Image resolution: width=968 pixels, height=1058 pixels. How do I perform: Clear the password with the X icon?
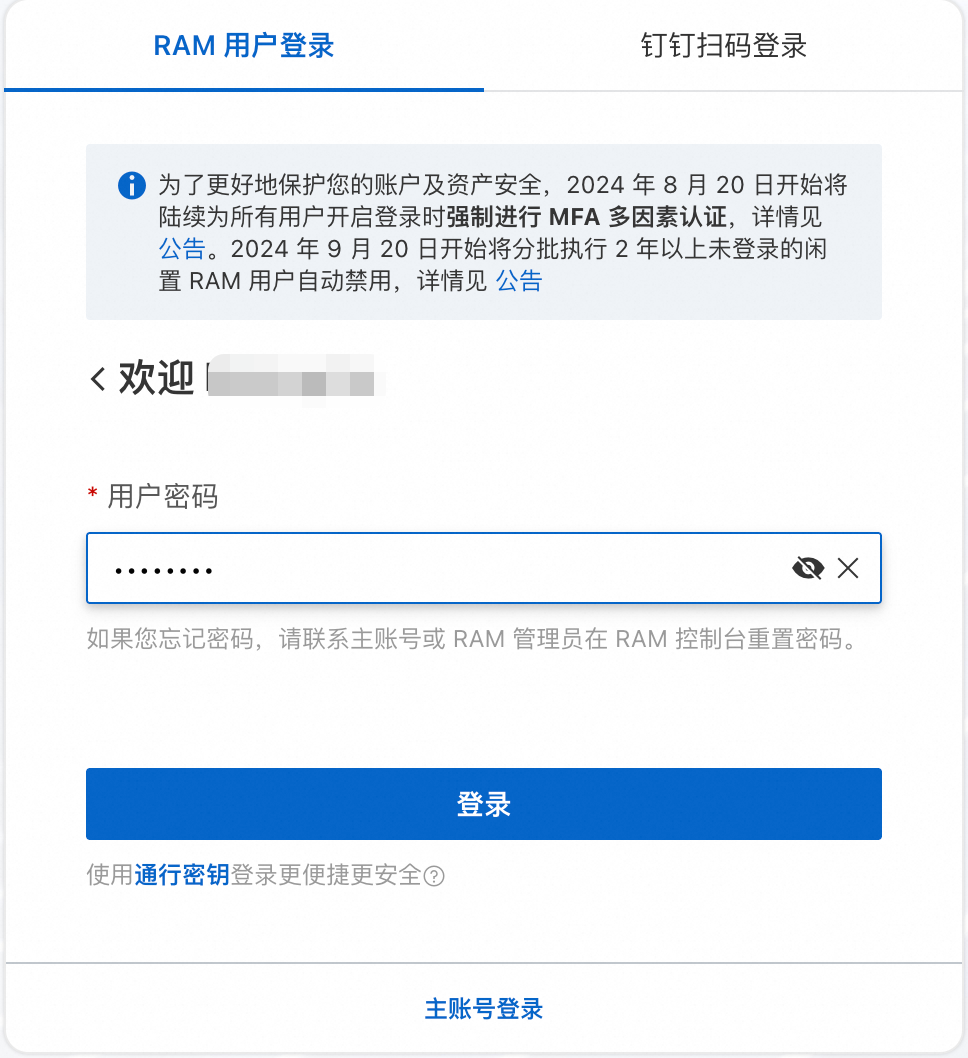(848, 569)
